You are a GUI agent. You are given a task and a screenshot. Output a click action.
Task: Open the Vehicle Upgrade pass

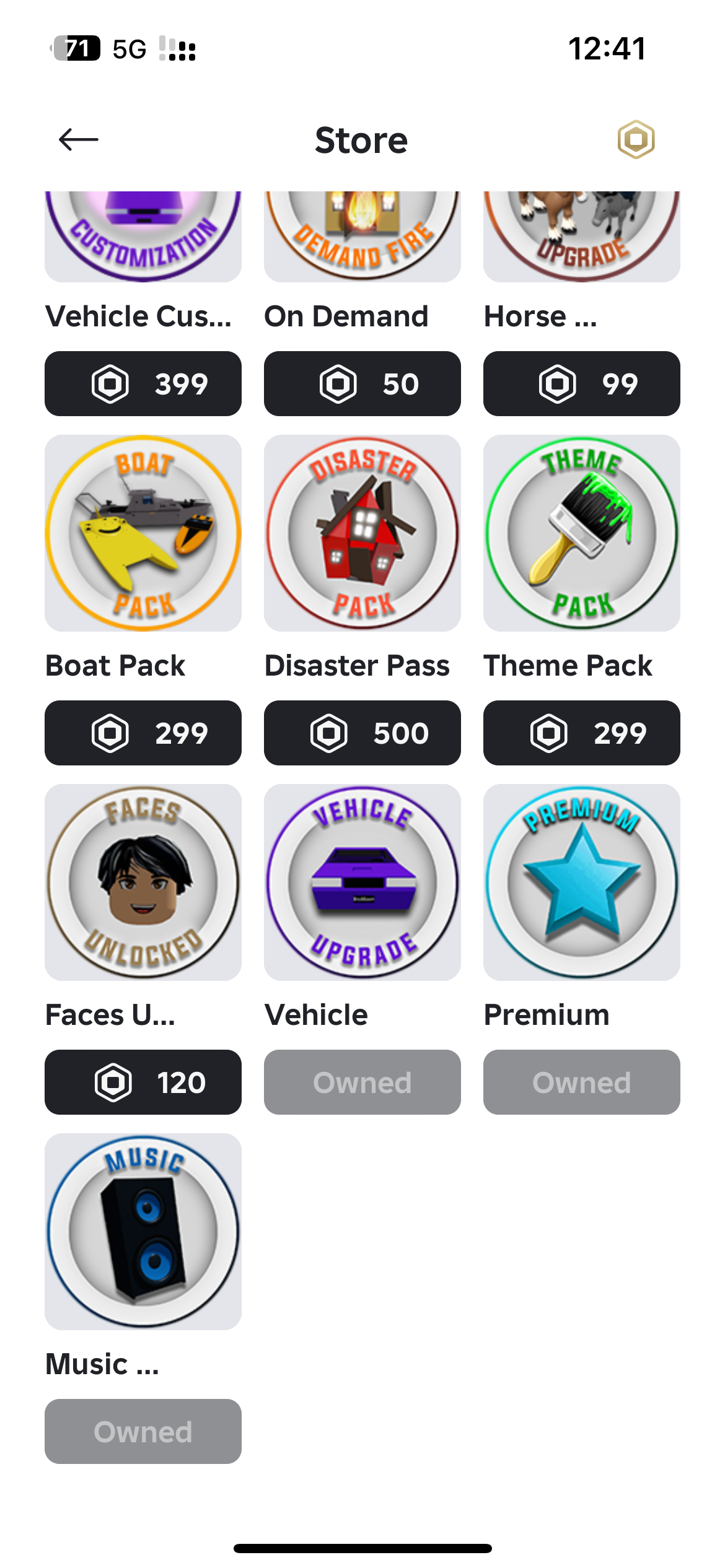tap(362, 882)
